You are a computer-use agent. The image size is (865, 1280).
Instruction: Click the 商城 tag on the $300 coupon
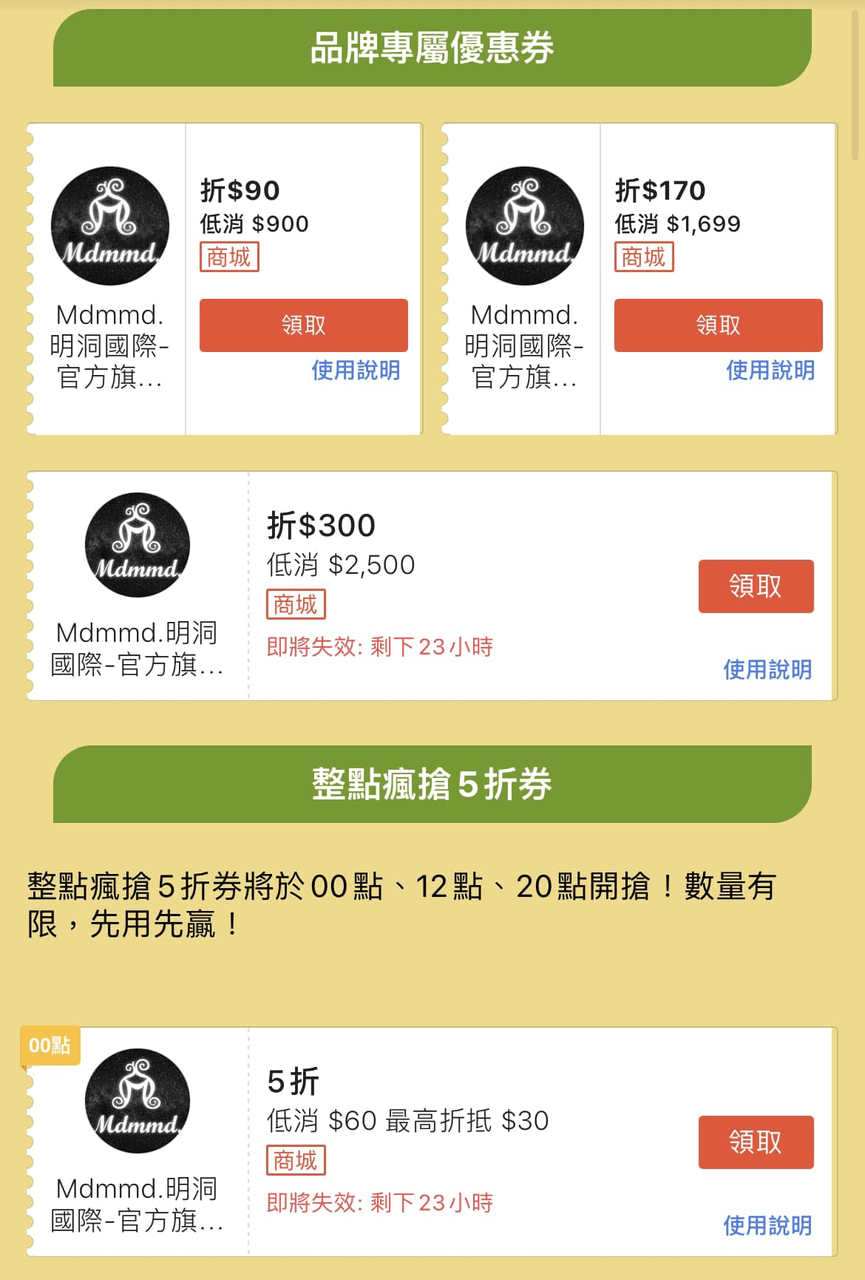296,605
